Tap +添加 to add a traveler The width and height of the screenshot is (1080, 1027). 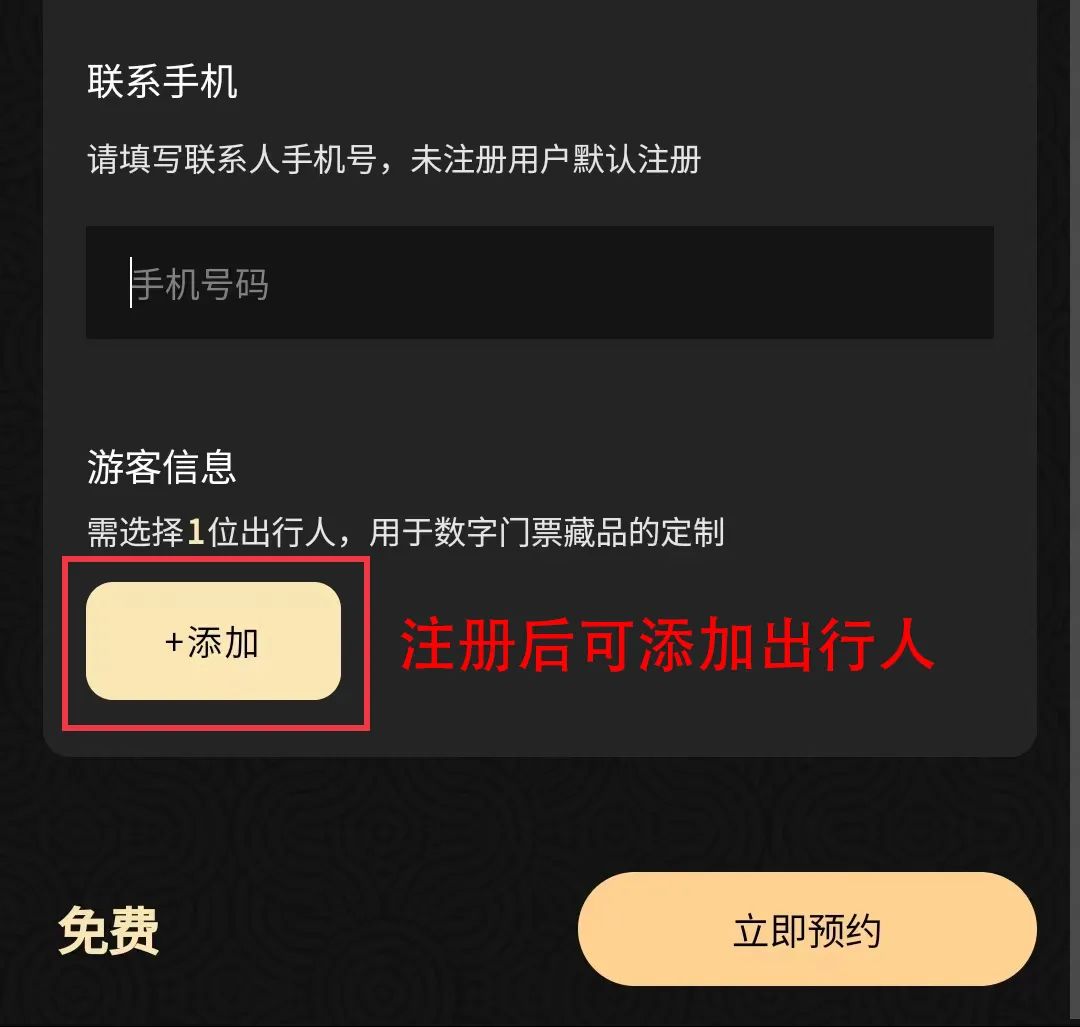(213, 641)
